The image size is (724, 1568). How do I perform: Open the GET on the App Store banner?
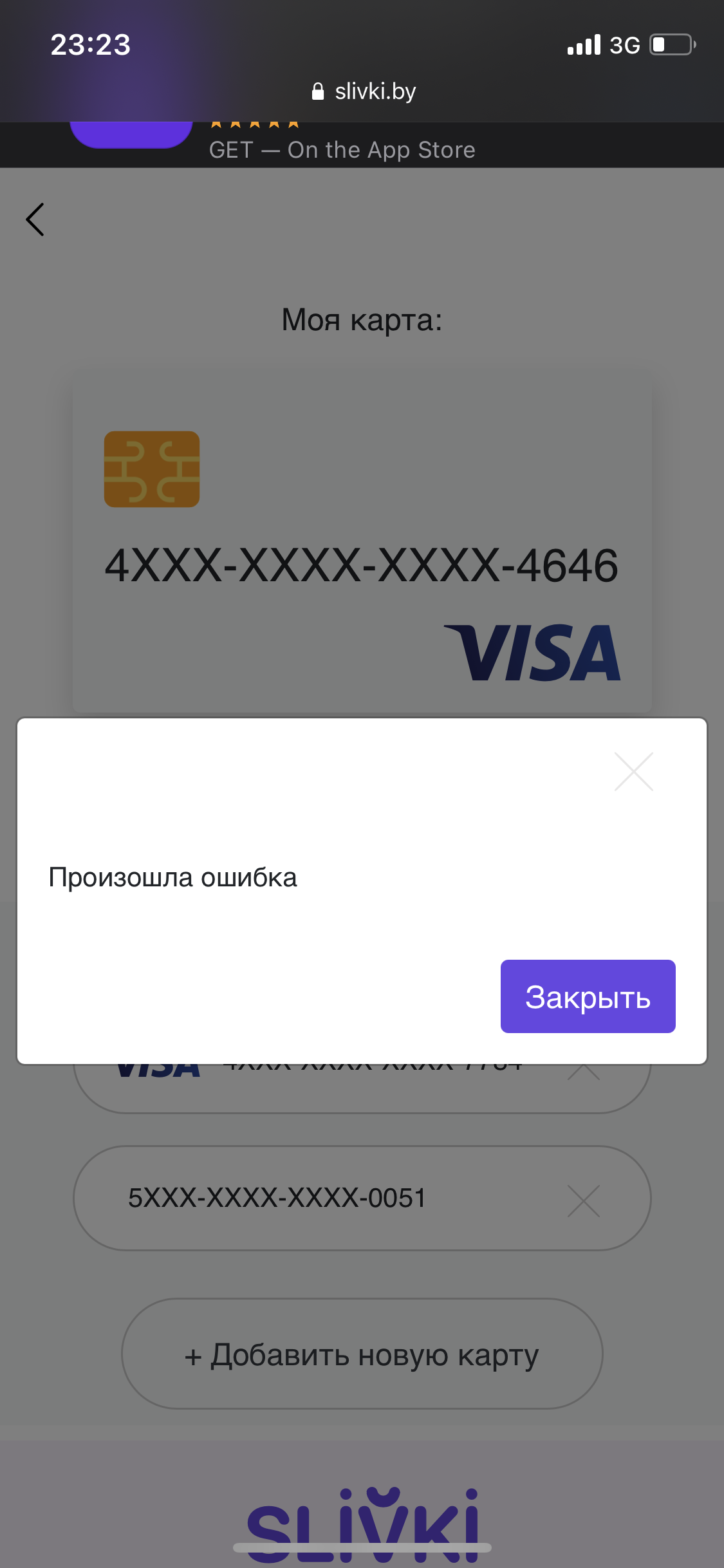[341, 149]
